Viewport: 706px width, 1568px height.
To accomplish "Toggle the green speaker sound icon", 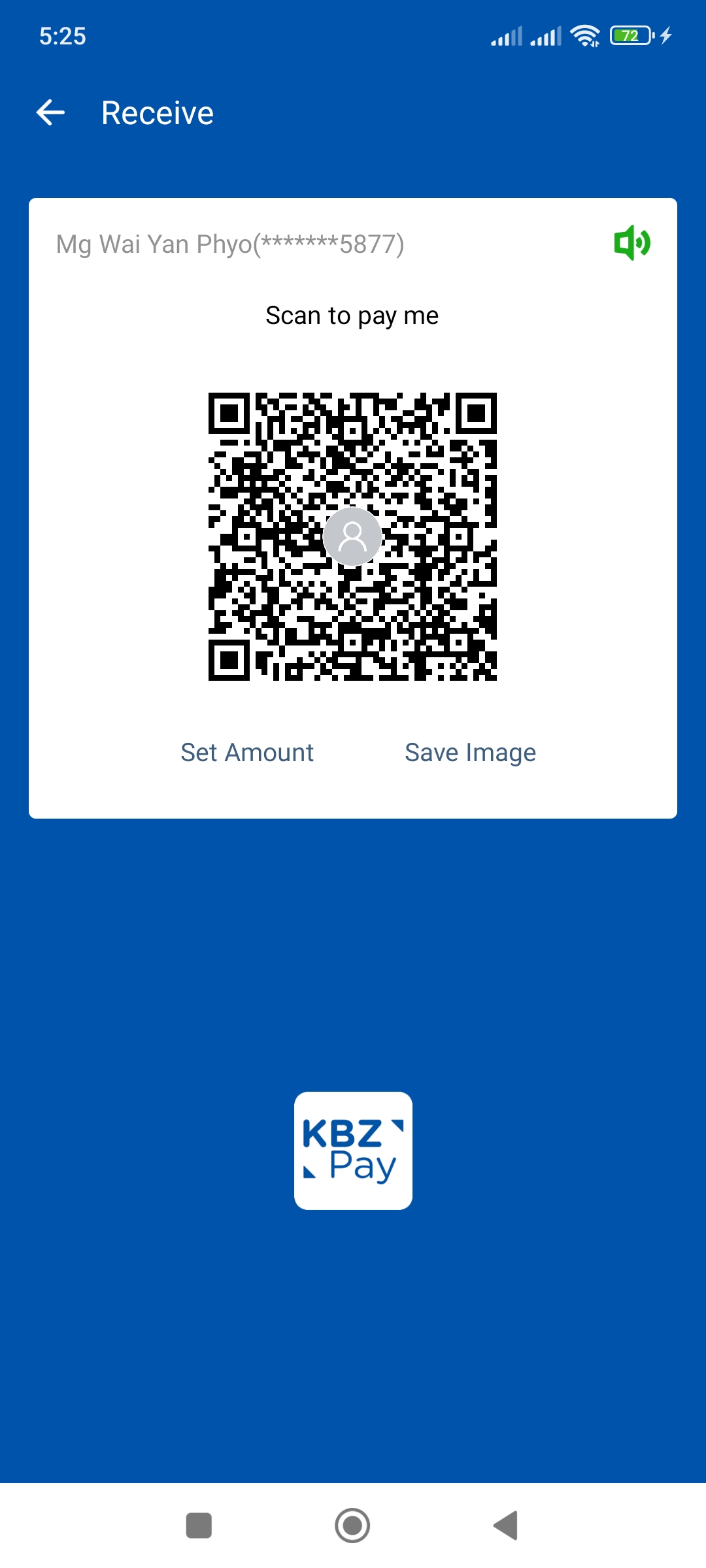I will (631, 243).
